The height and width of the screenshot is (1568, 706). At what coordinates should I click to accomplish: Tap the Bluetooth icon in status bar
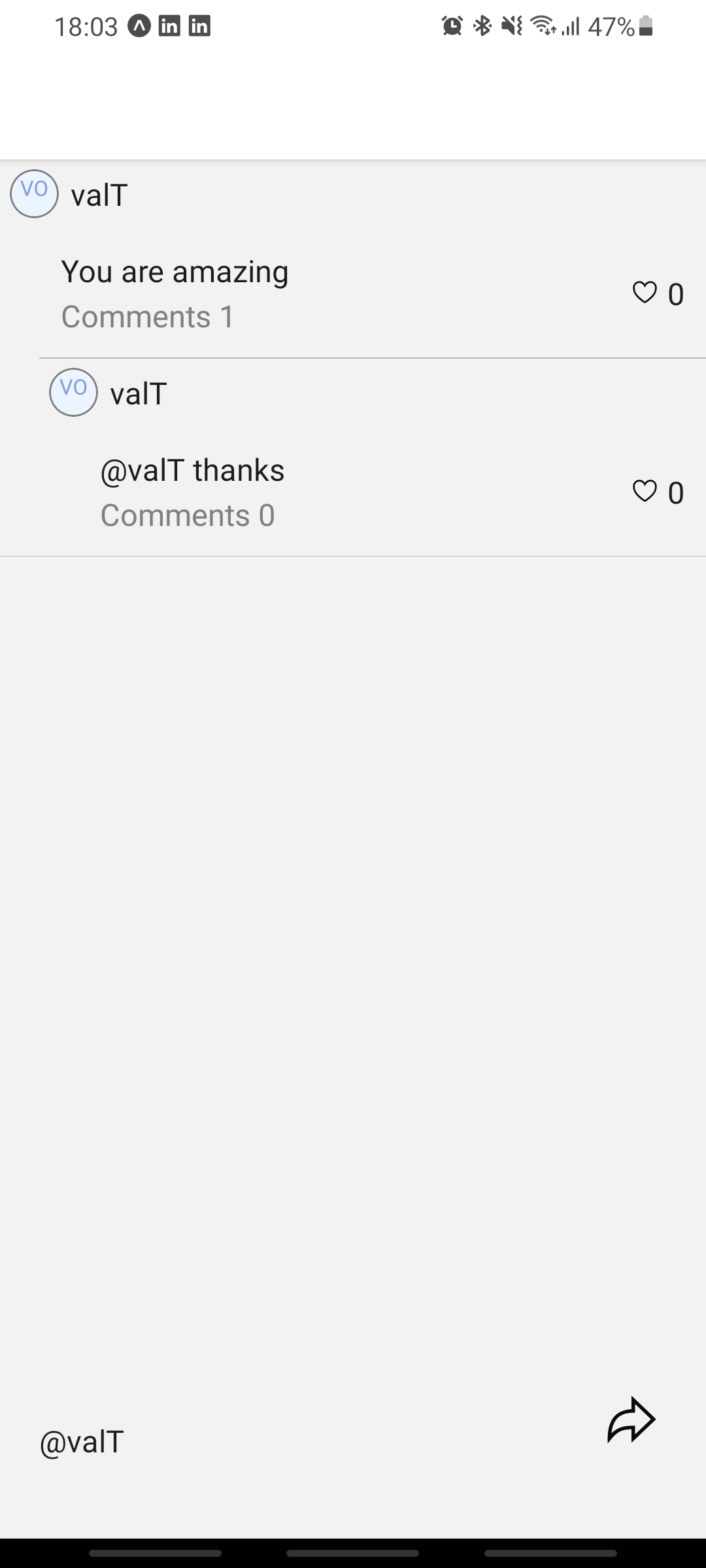pyautogui.click(x=481, y=26)
